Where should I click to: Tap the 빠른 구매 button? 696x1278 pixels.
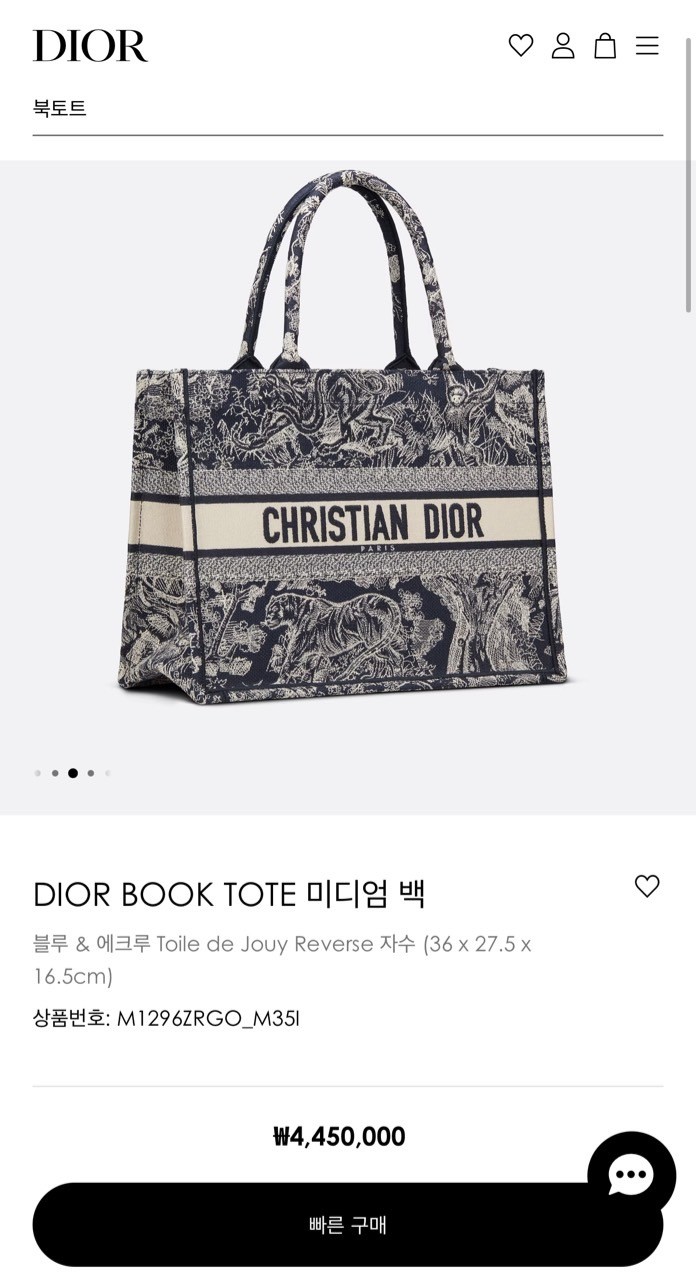[310, 1224]
